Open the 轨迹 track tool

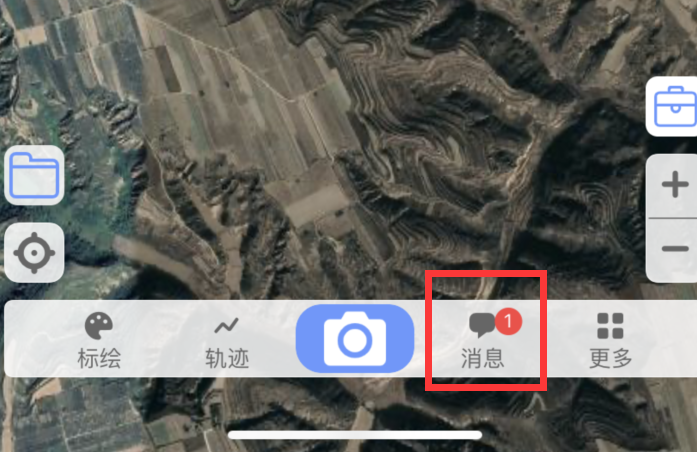pos(227,340)
